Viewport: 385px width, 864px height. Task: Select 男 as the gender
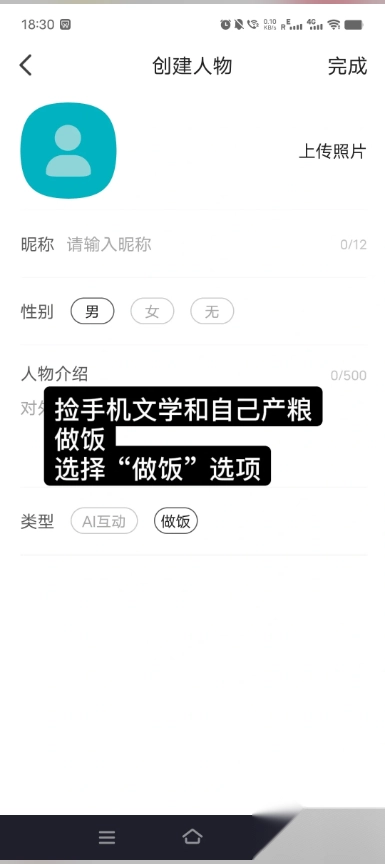[93, 311]
